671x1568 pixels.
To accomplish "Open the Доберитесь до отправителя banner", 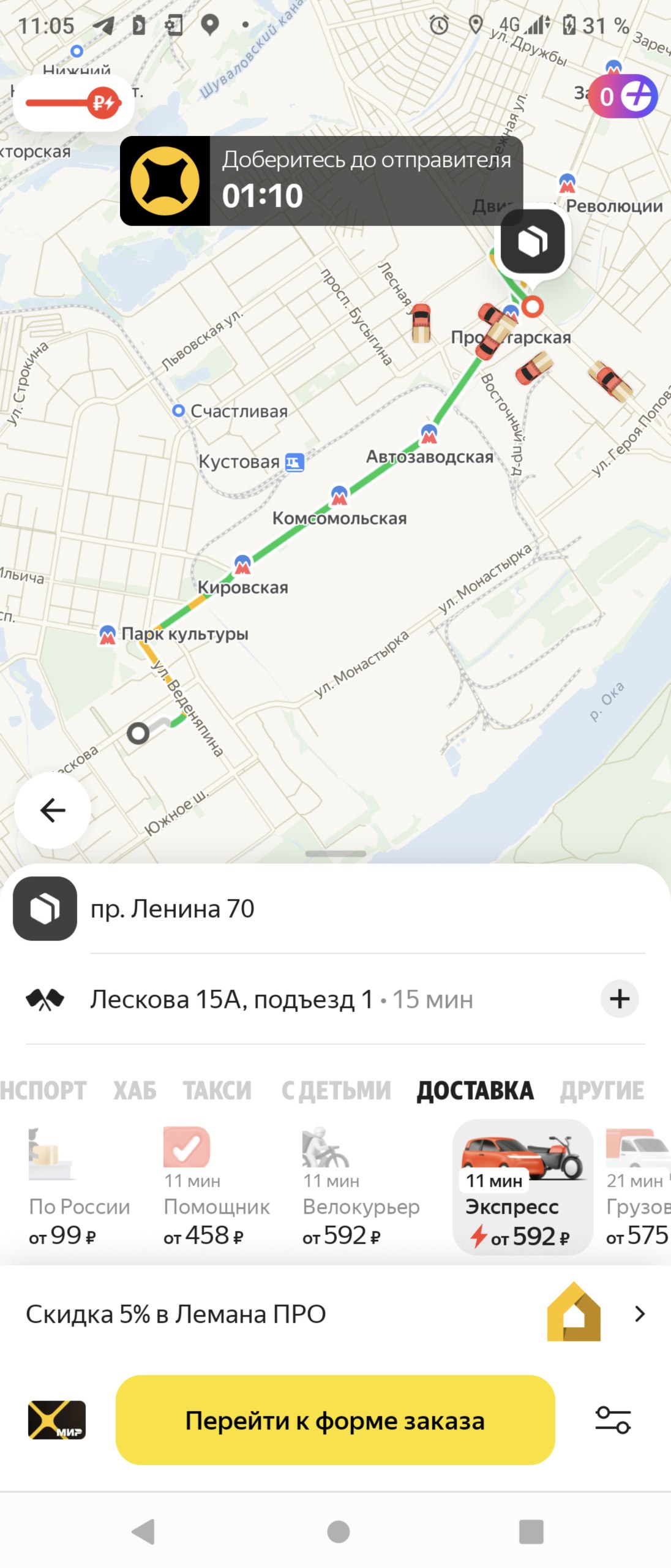I will (x=321, y=181).
